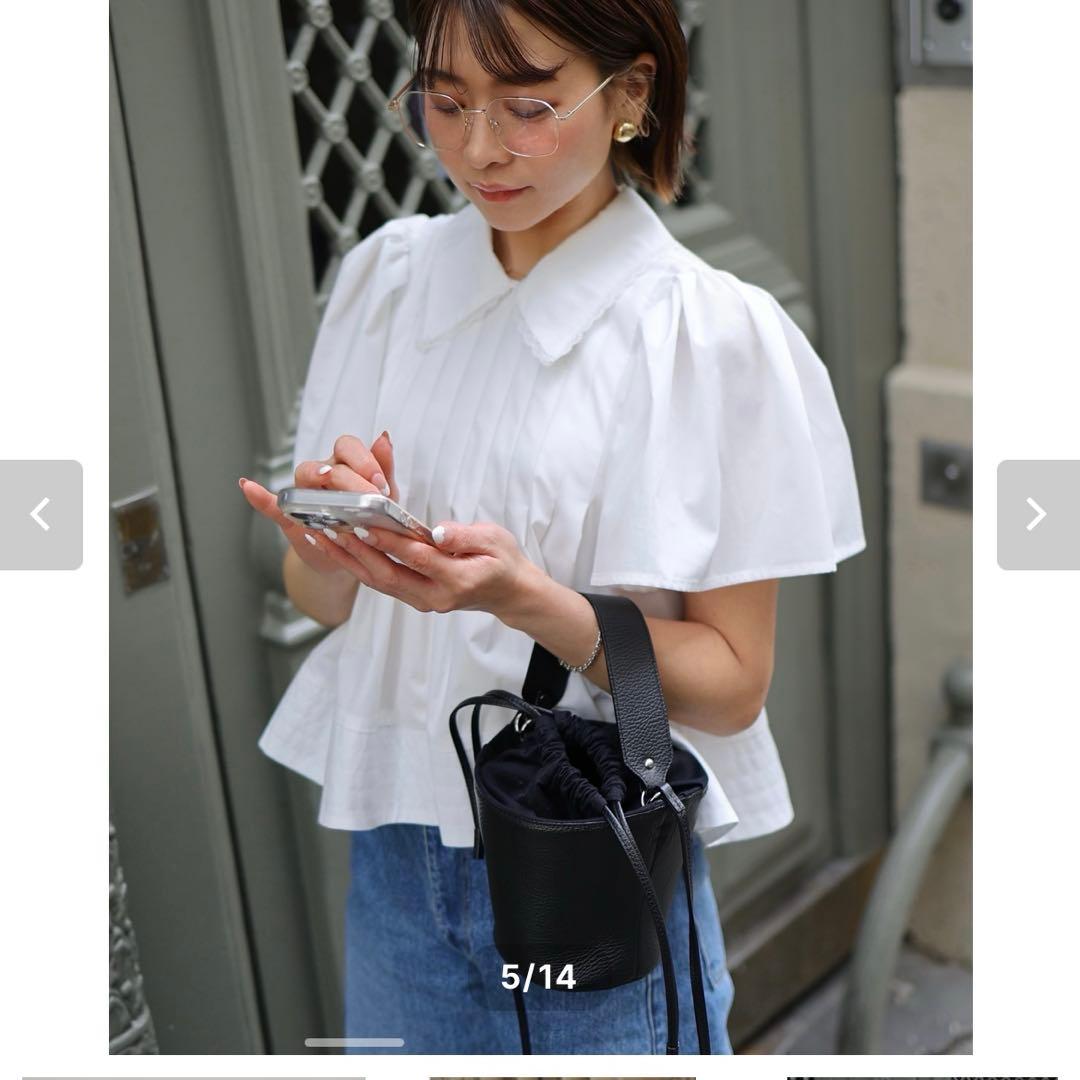
Task: Go to the previous product photo
Action: (41, 515)
